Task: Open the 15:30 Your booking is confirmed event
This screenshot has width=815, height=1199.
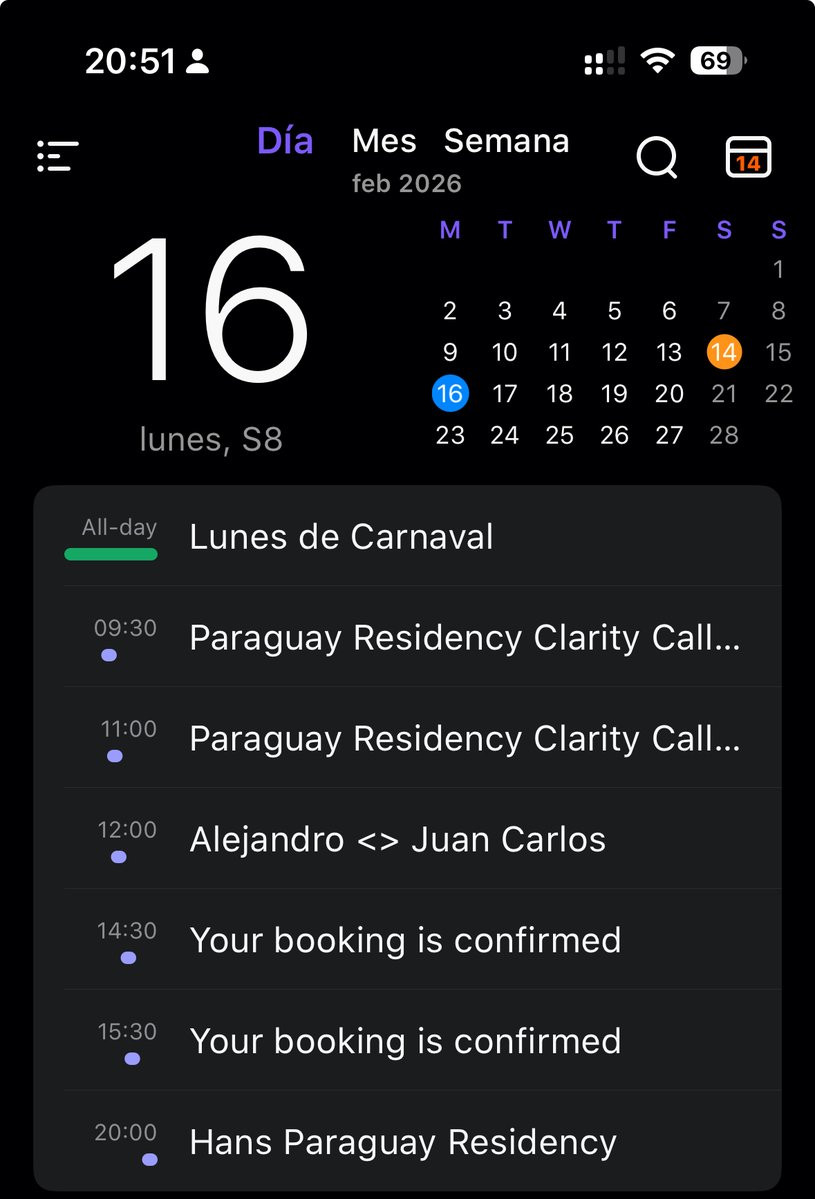Action: pos(405,1042)
